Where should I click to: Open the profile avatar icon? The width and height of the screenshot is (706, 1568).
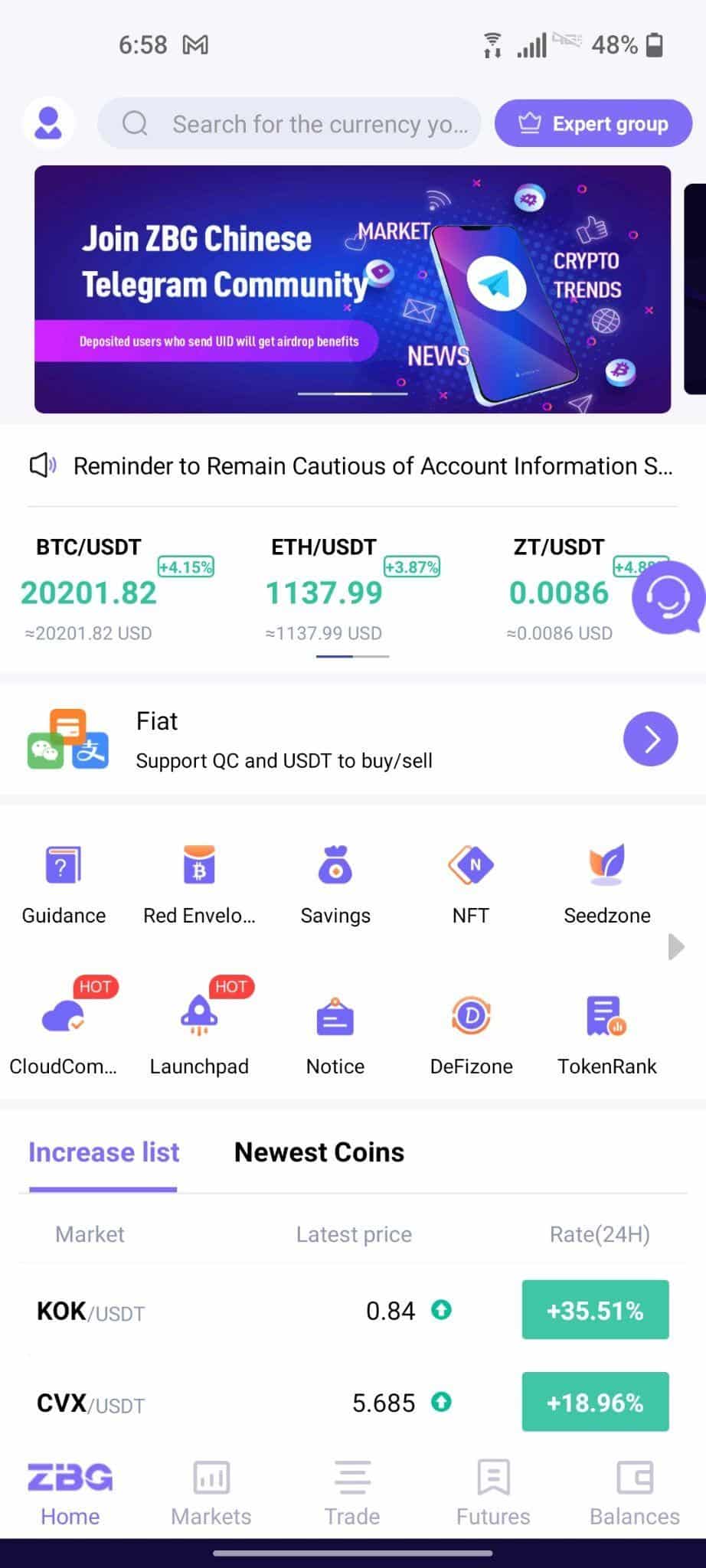click(48, 122)
